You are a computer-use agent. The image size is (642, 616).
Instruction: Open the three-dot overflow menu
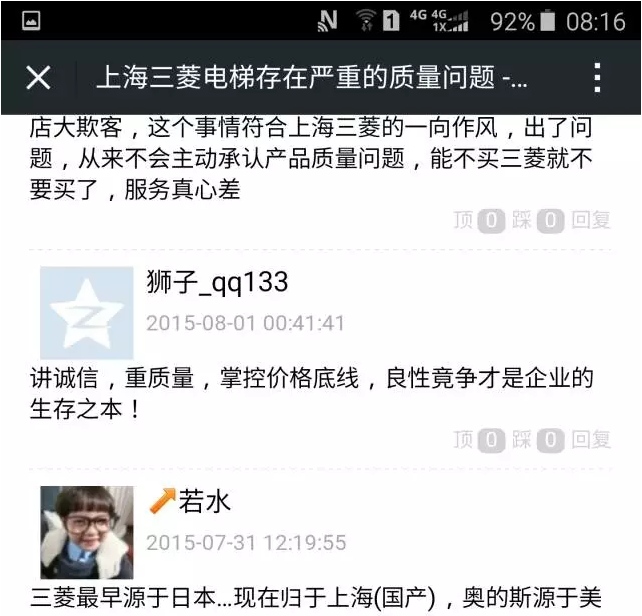click(x=597, y=78)
